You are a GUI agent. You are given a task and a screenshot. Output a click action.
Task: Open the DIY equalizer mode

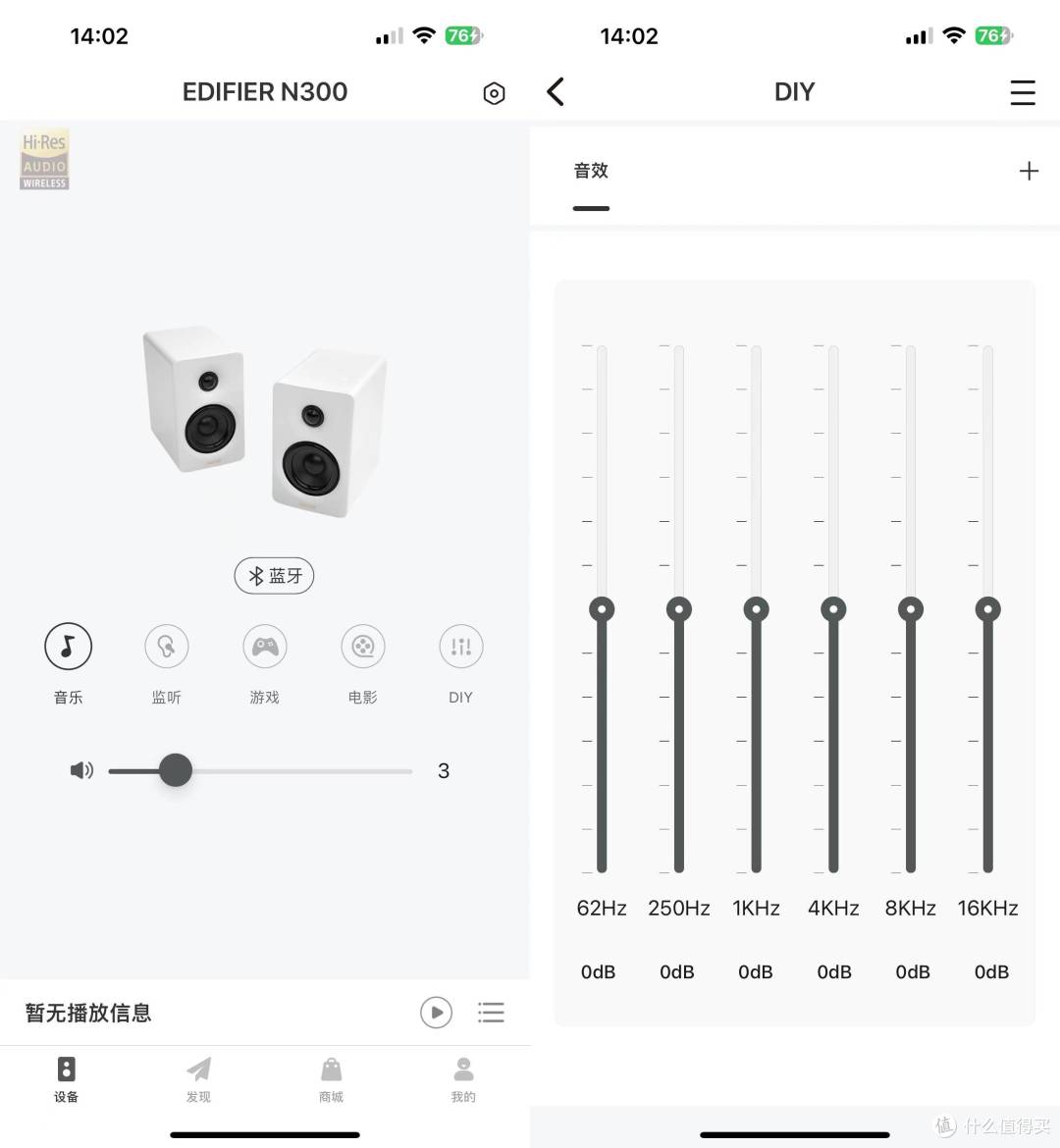(460, 647)
